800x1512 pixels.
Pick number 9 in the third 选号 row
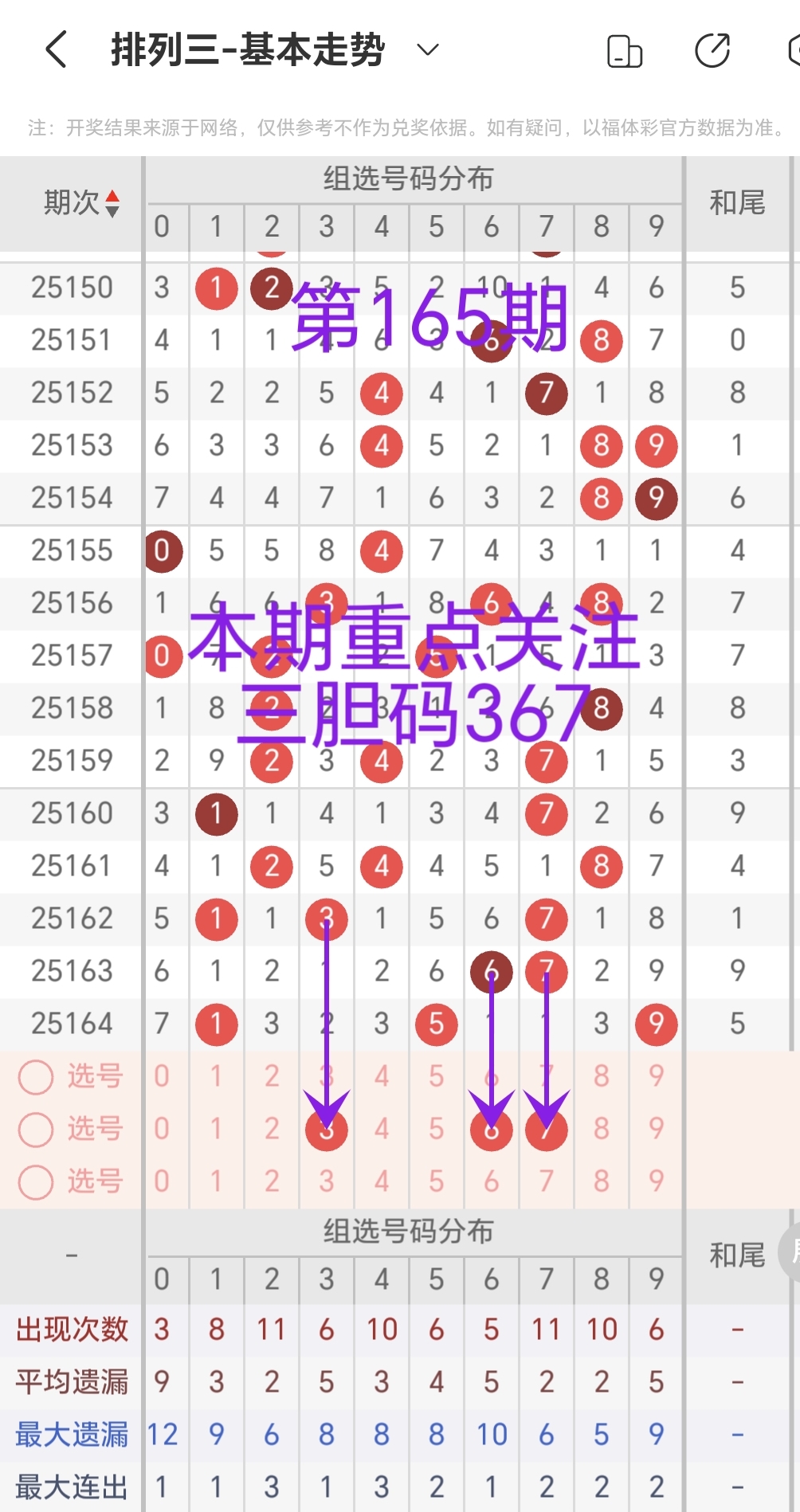click(x=656, y=1181)
